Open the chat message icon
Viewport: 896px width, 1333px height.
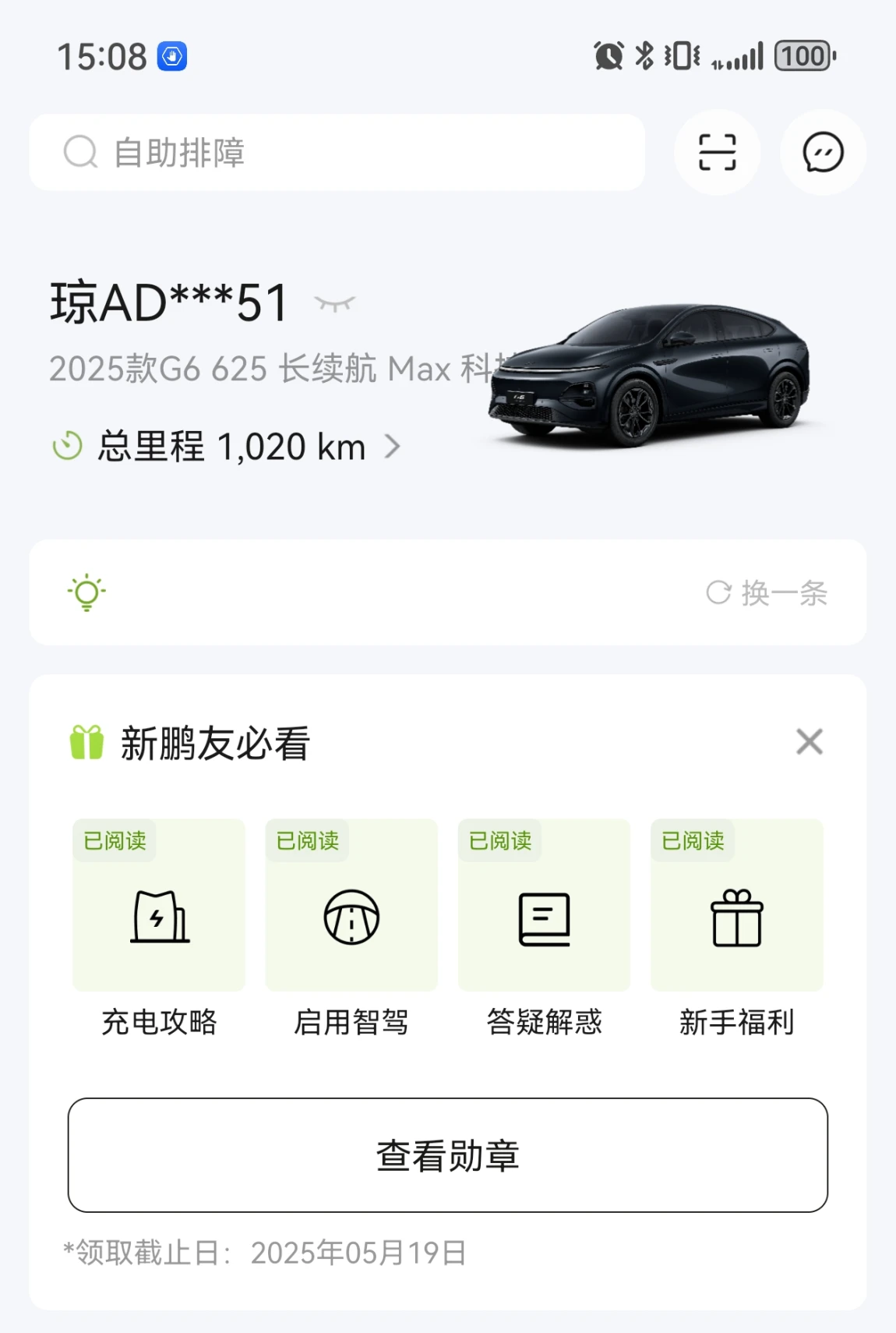point(823,152)
